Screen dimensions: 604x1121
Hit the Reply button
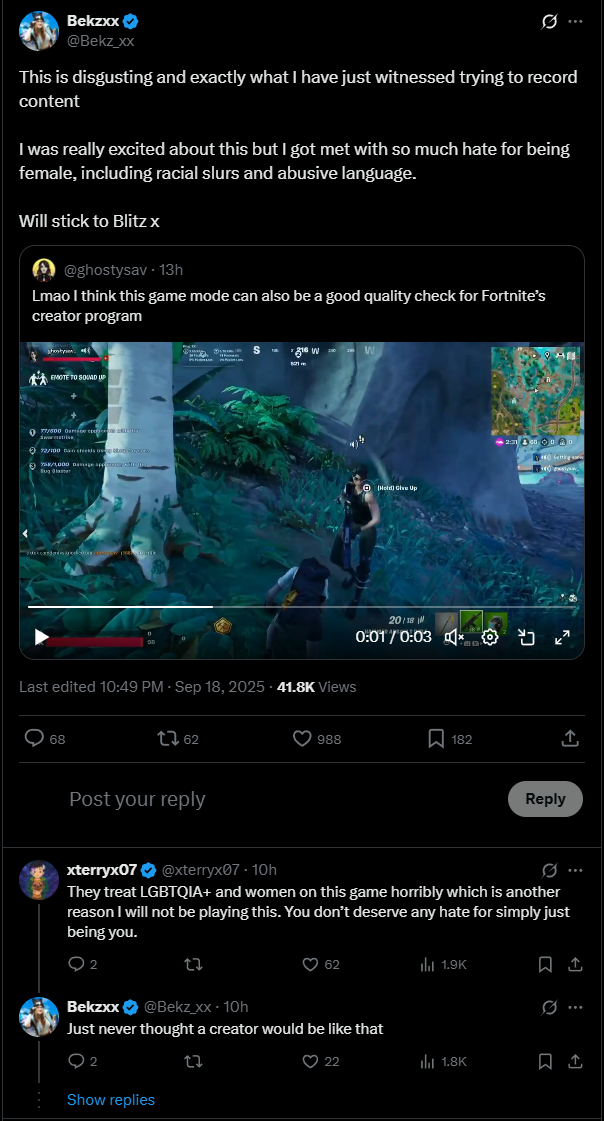point(545,799)
